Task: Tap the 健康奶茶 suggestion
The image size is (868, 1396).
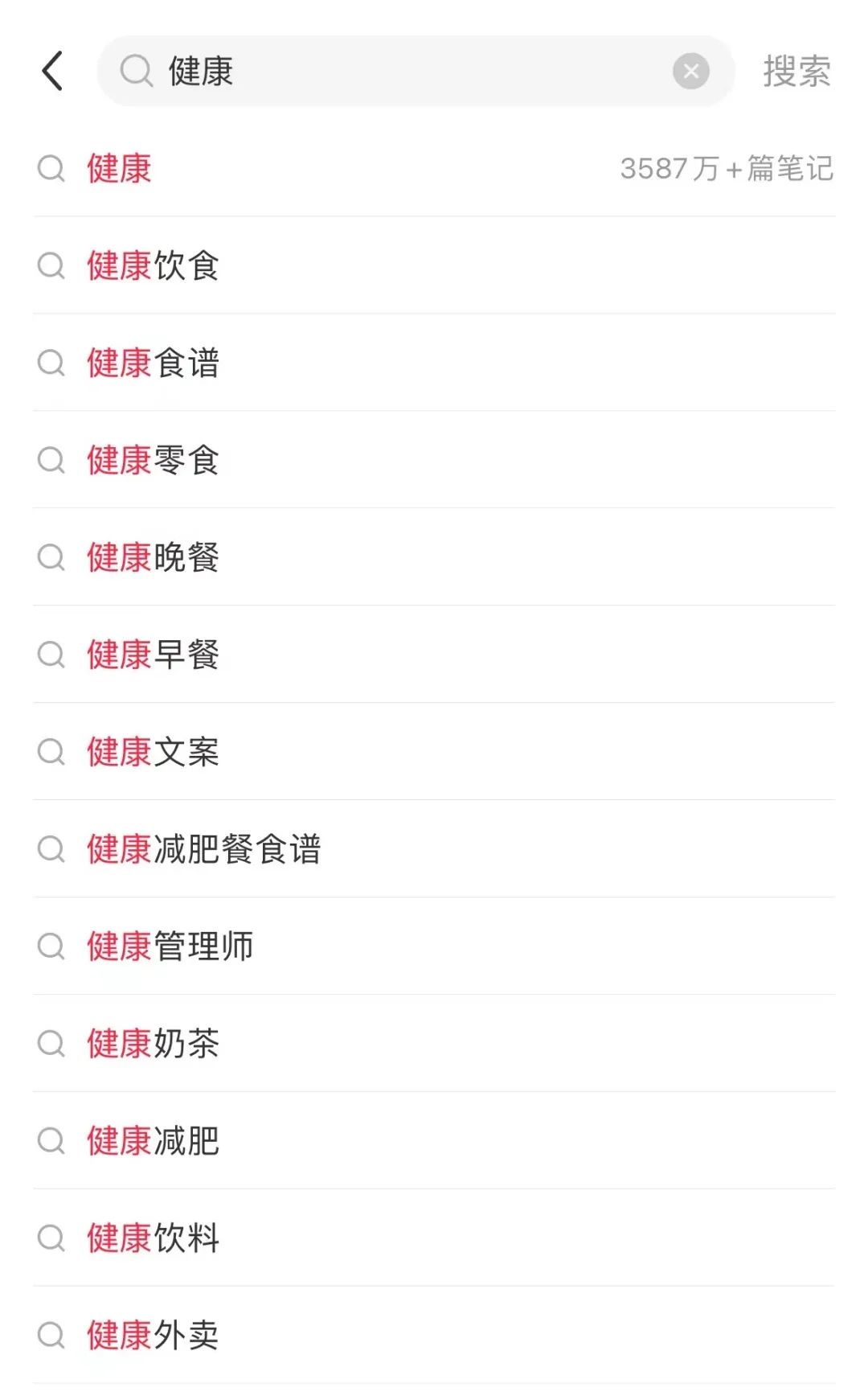Action: coord(153,1044)
